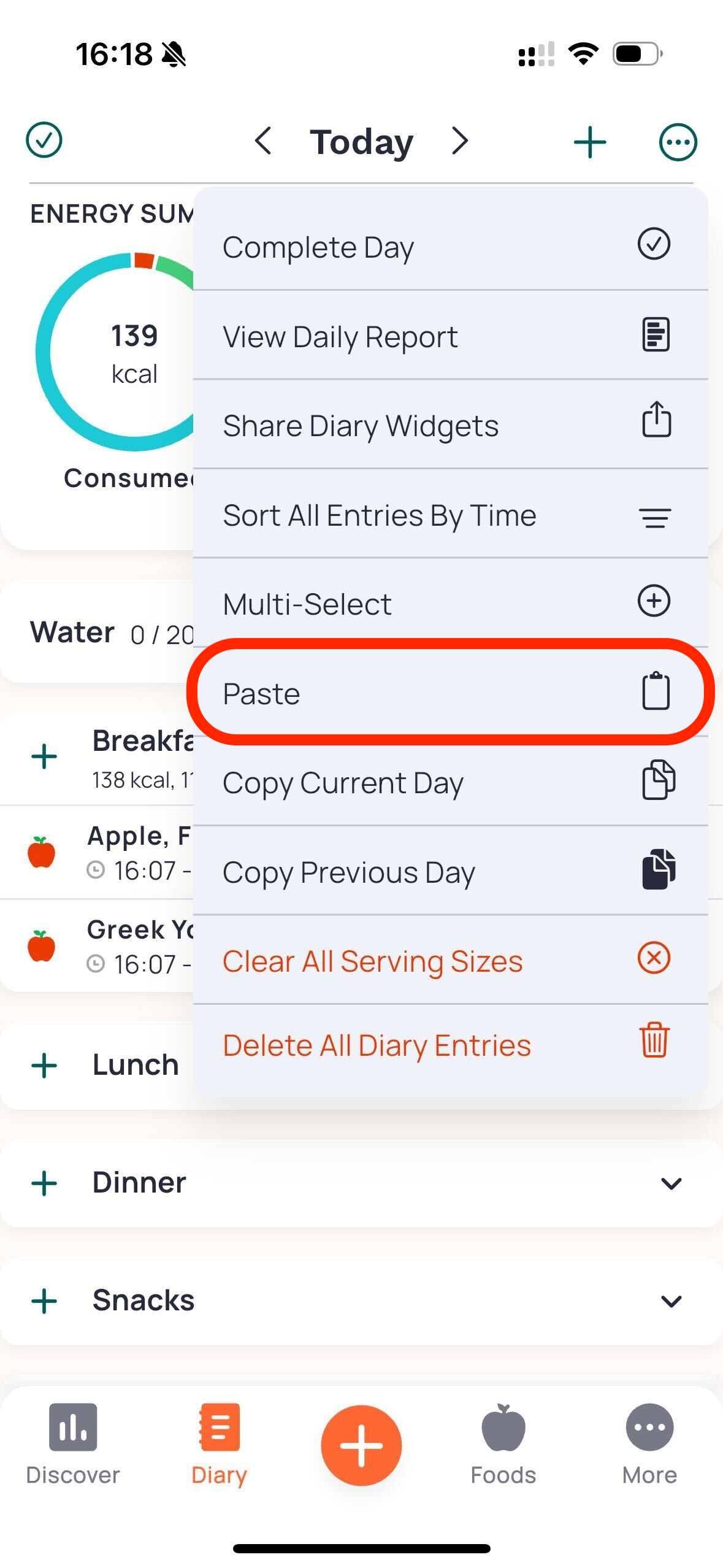Enable Multi-Select mode
The width and height of the screenshot is (723, 1568).
449,604
